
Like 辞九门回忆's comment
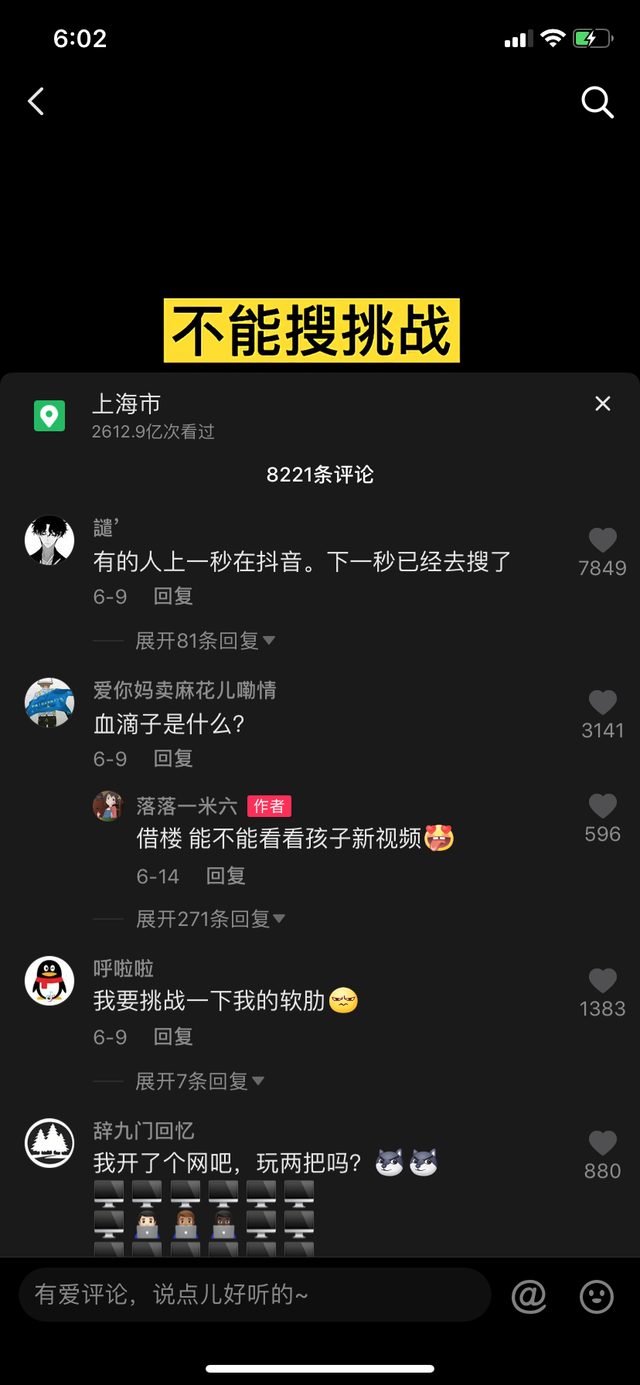[602, 1143]
